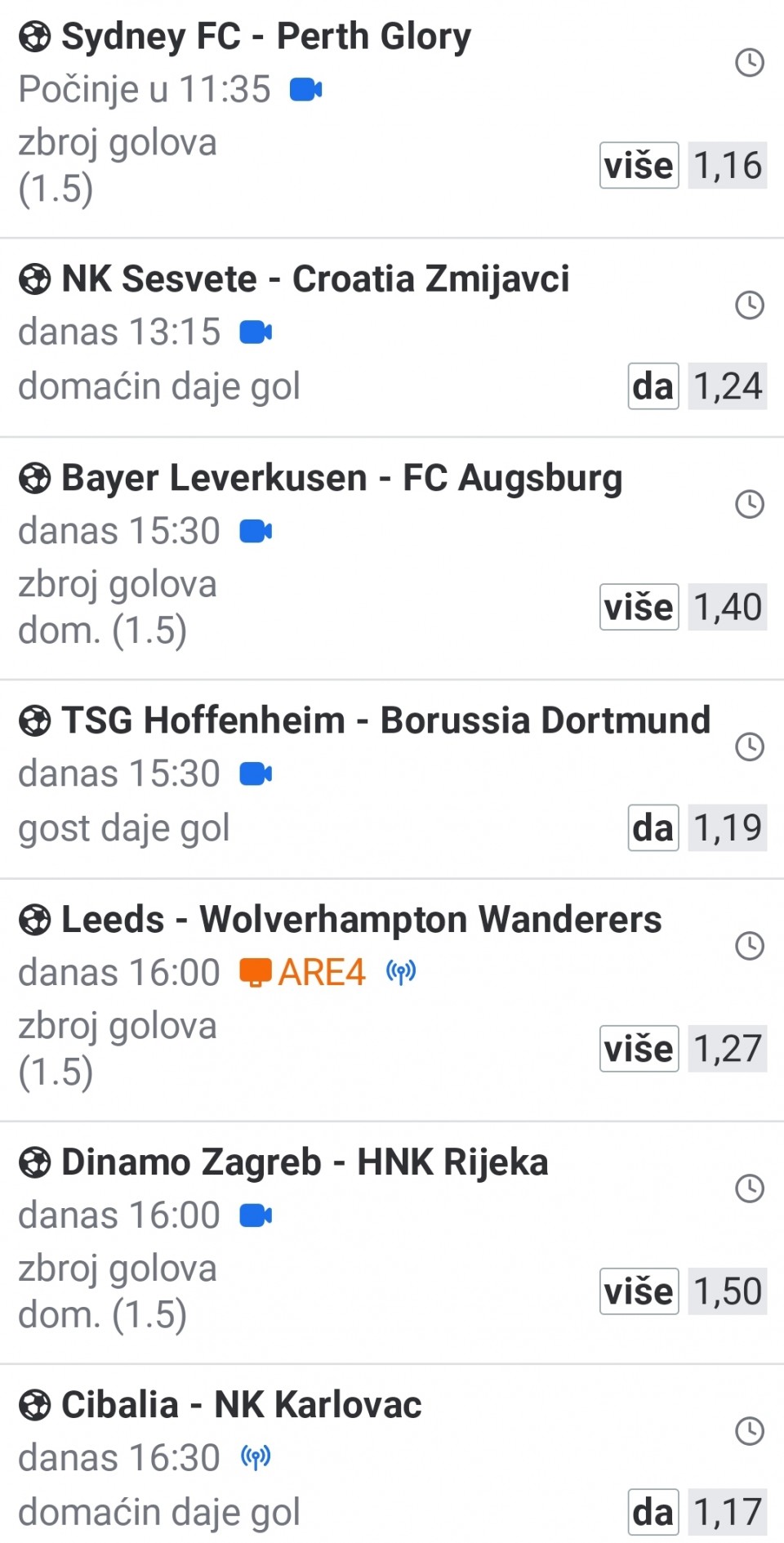Watch the video stream for Sydney FC match
Screen dimensions: 784x1543
[306, 89]
